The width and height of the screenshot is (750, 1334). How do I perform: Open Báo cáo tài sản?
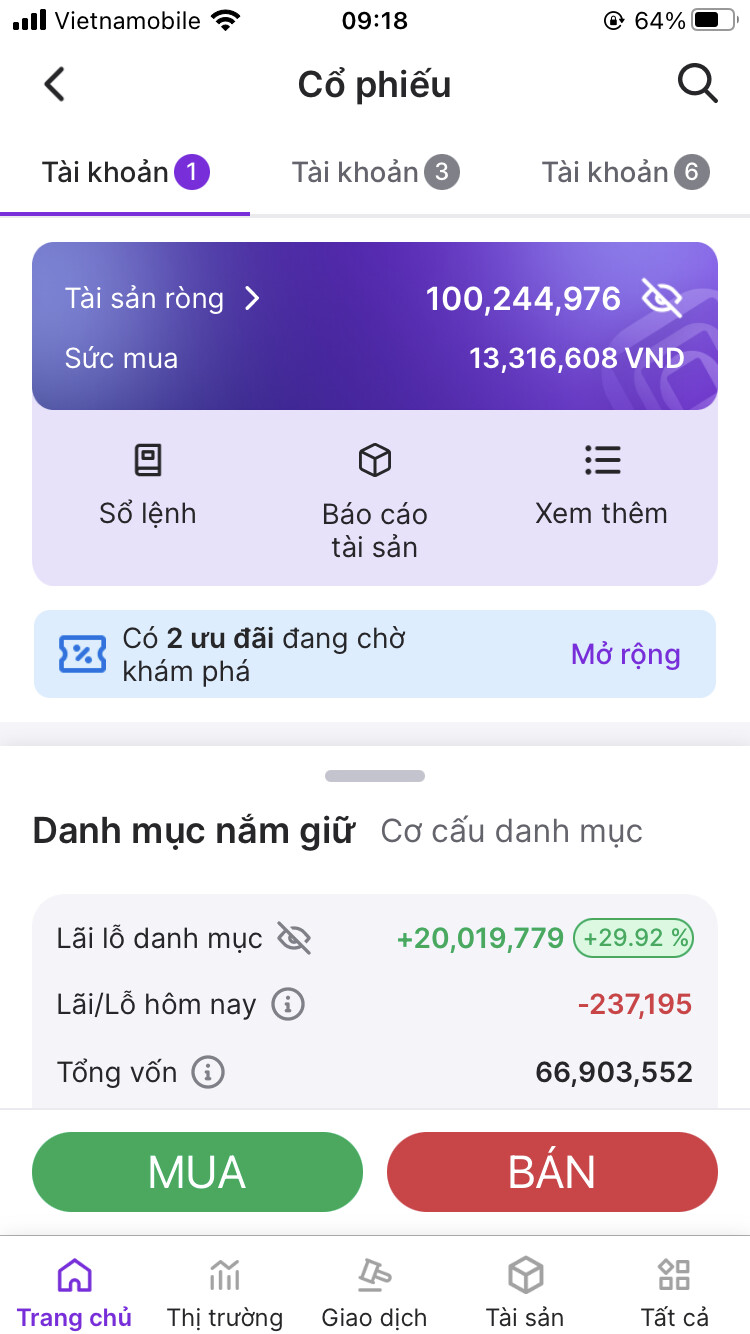click(x=375, y=502)
